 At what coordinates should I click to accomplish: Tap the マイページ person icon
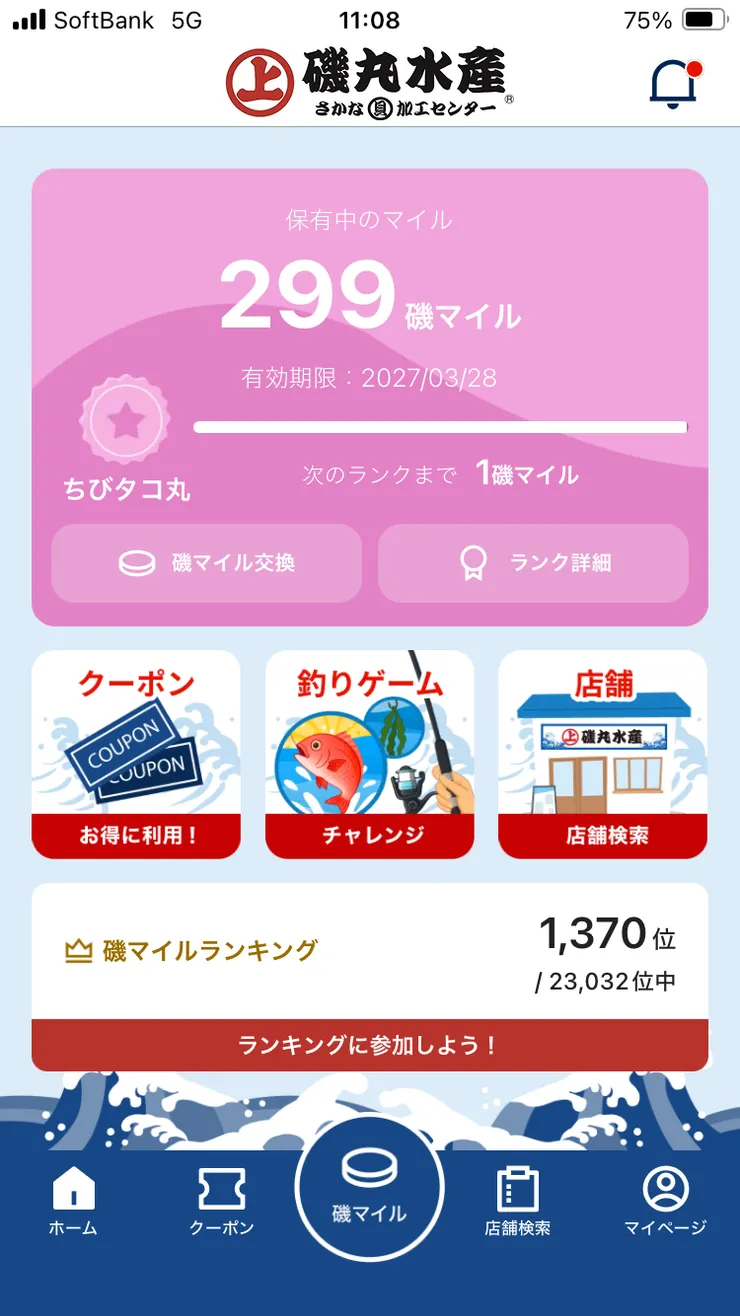pyautogui.click(x=666, y=1190)
